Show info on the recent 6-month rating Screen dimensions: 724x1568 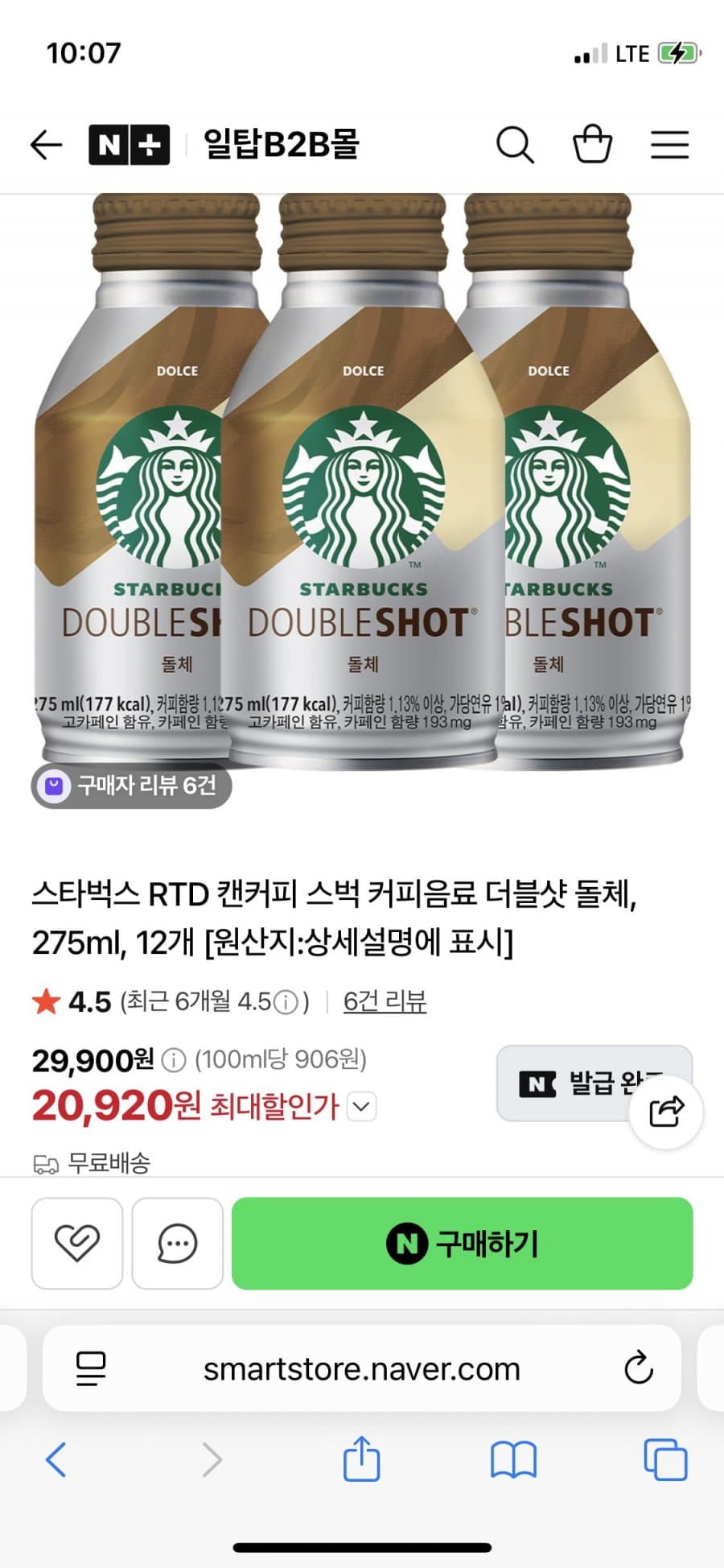(285, 1002)
